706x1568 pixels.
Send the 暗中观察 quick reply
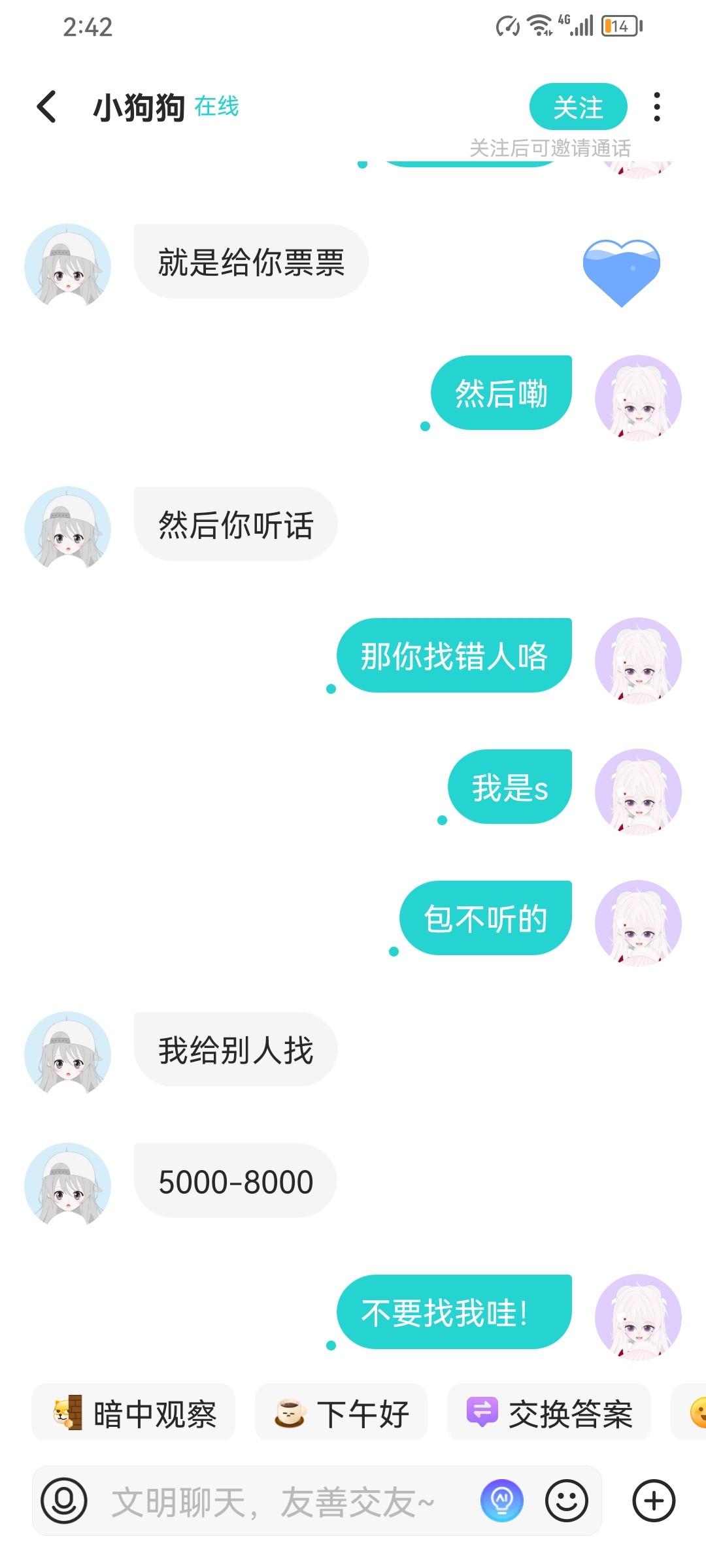[134, 1414]
